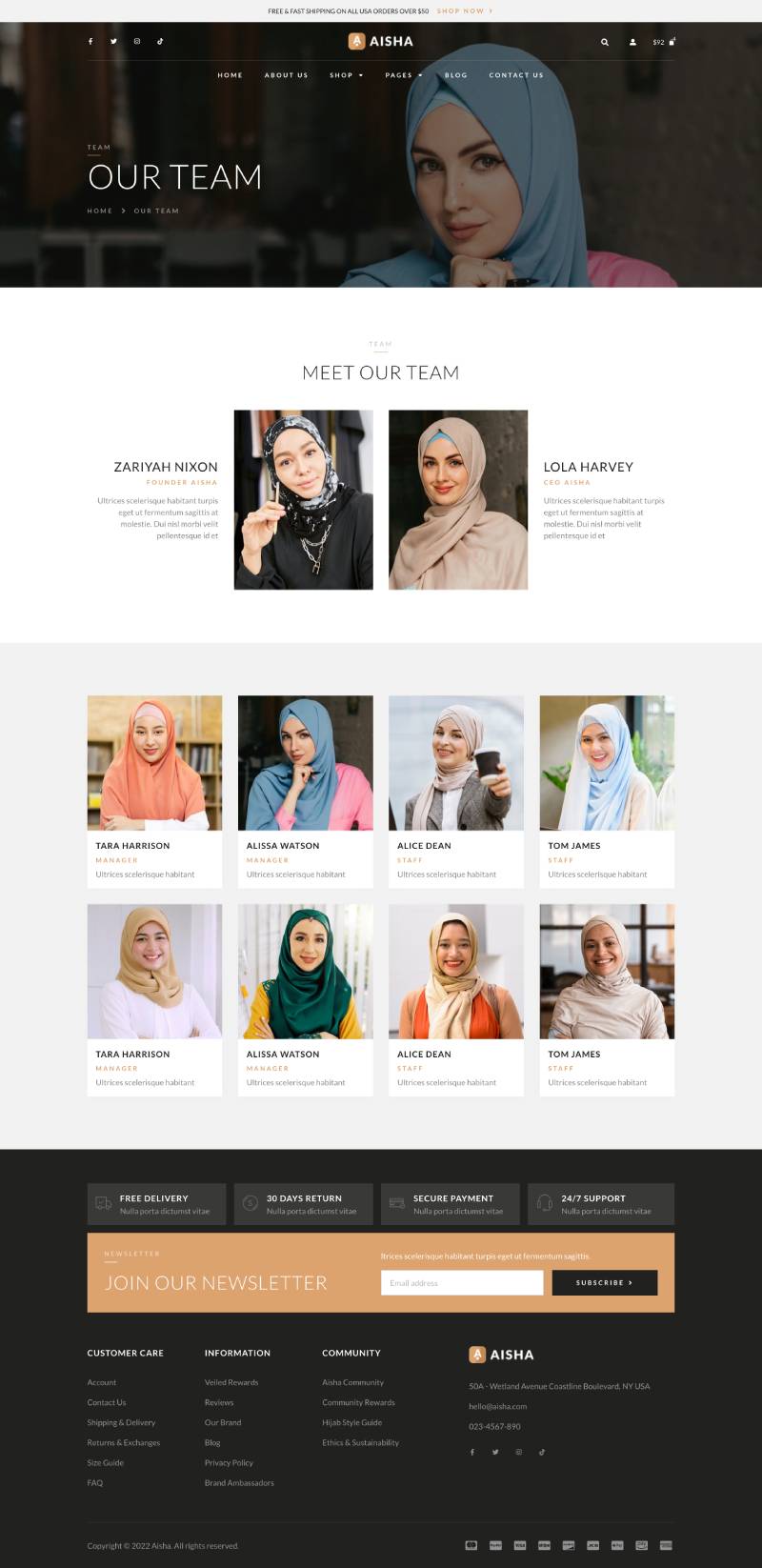
Task: Visit the Facebook page from header
Action: [x=90, y=42]
